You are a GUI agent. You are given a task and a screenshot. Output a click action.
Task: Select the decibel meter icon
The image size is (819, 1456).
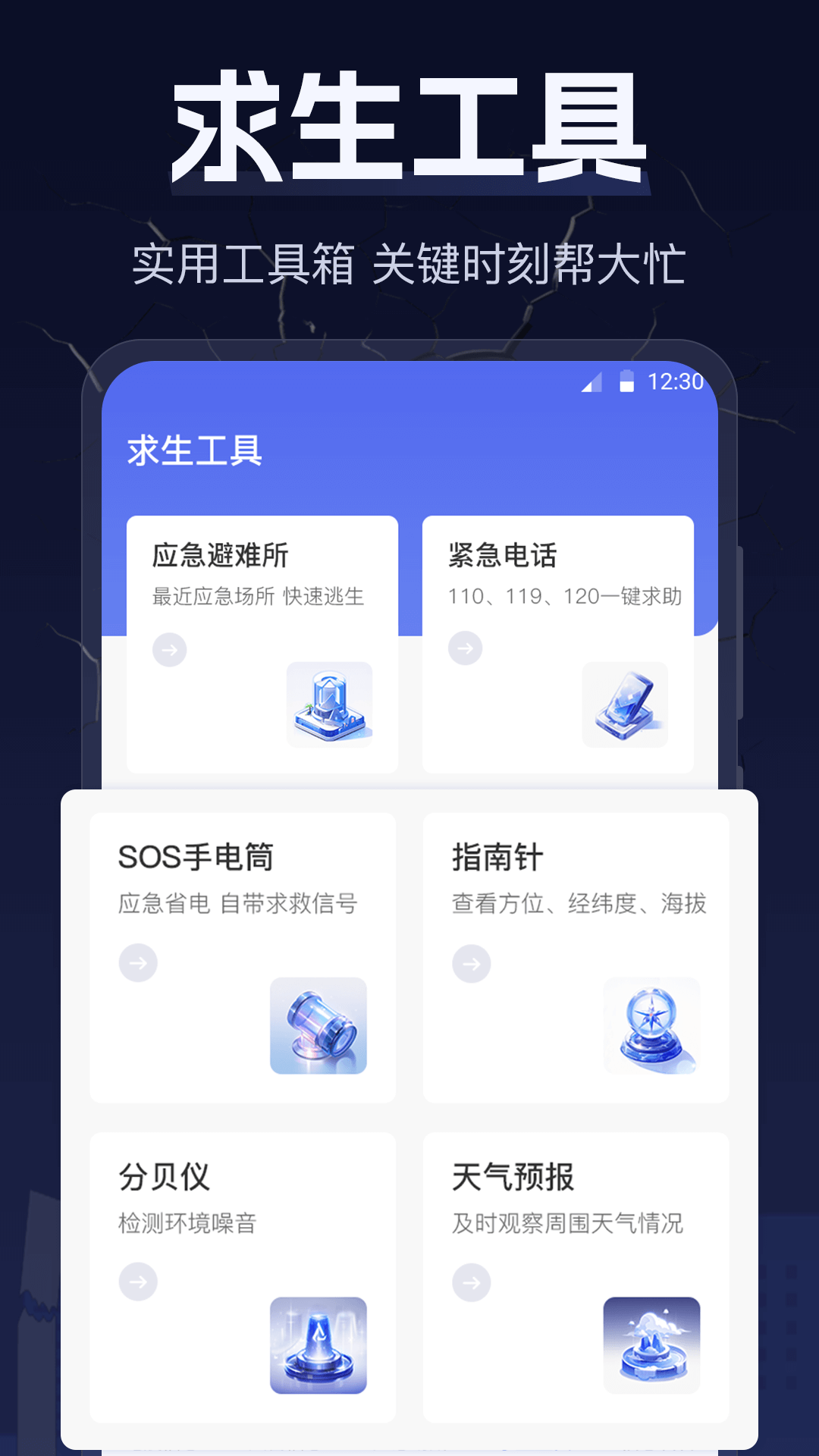click(318, 1346)
